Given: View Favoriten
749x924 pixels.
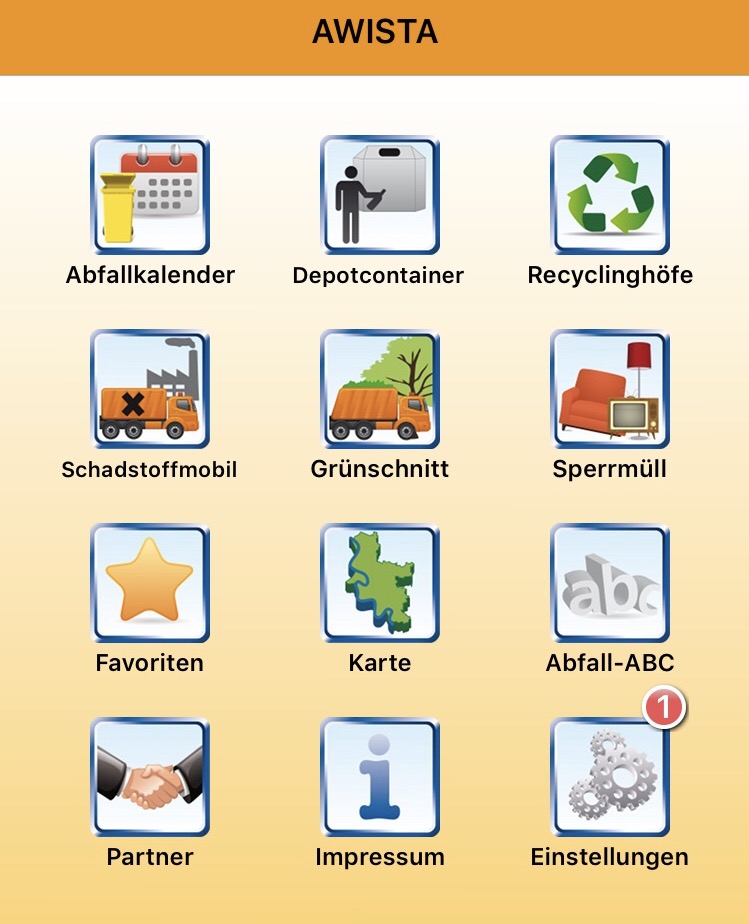Looking at the screenshot, I should 150,583.
